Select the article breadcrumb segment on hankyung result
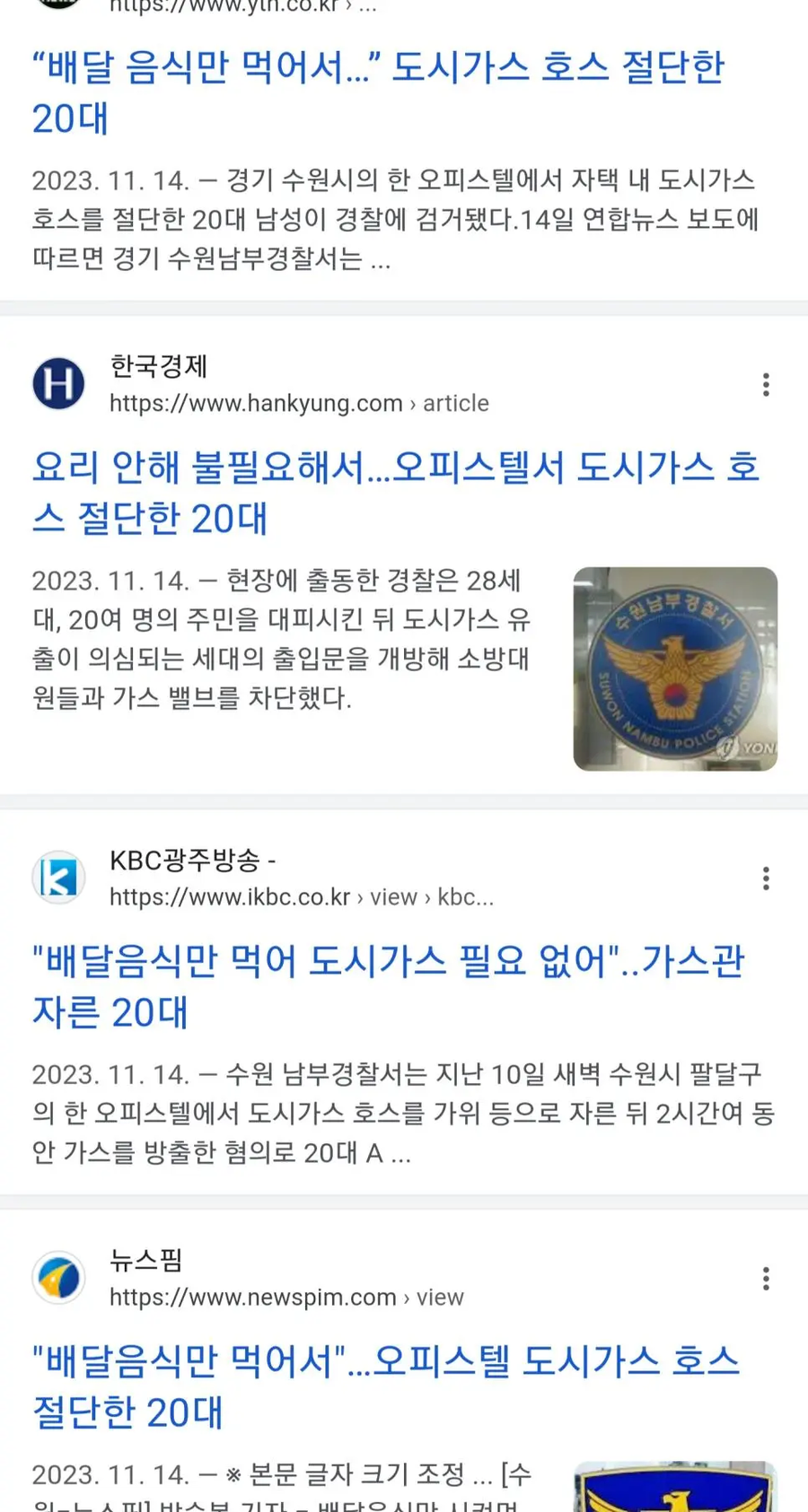 tap(457, 403)
